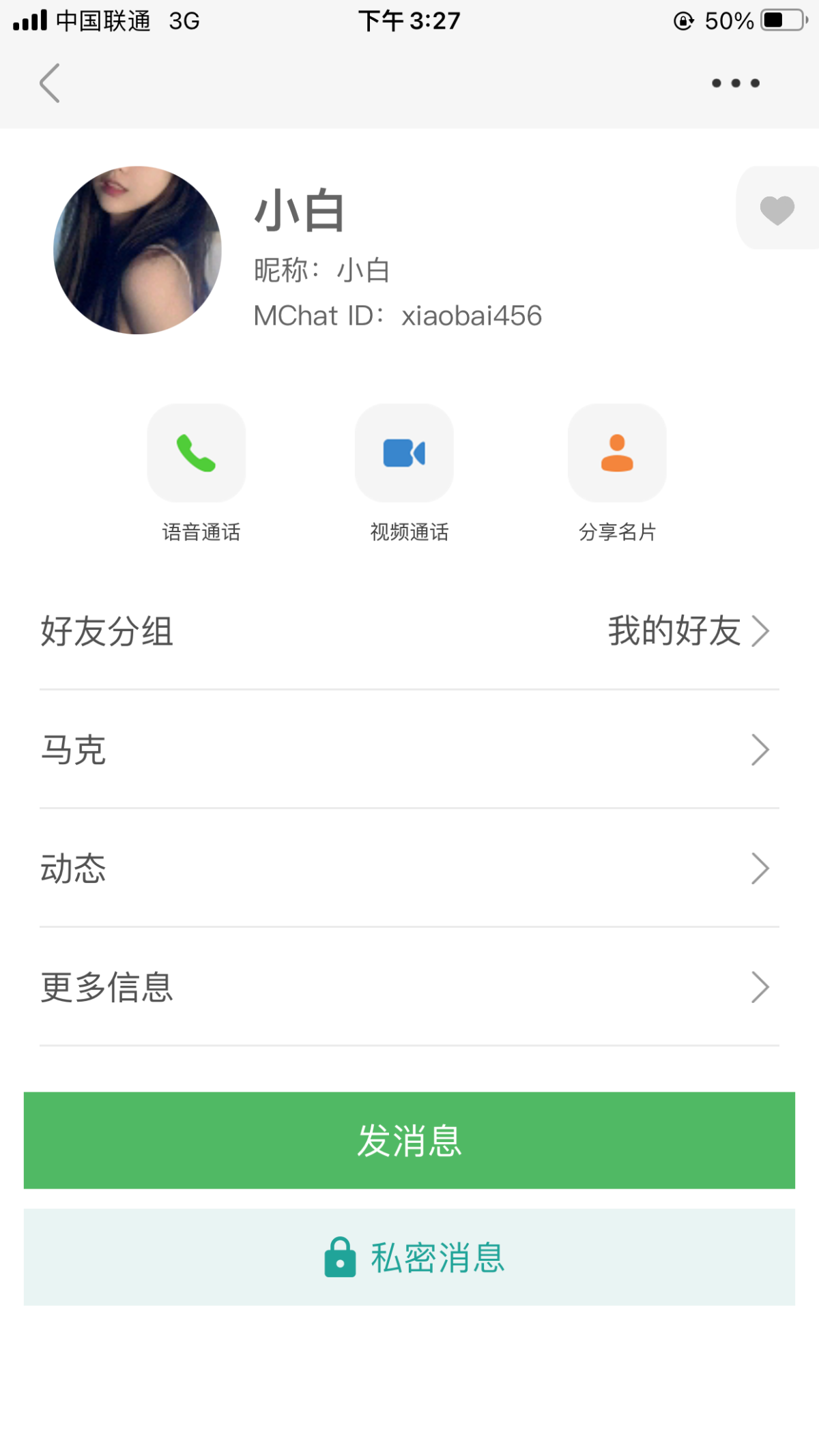Start a voice call (语音通话)
Viewport: 819px width, 1456px height.
197,453
